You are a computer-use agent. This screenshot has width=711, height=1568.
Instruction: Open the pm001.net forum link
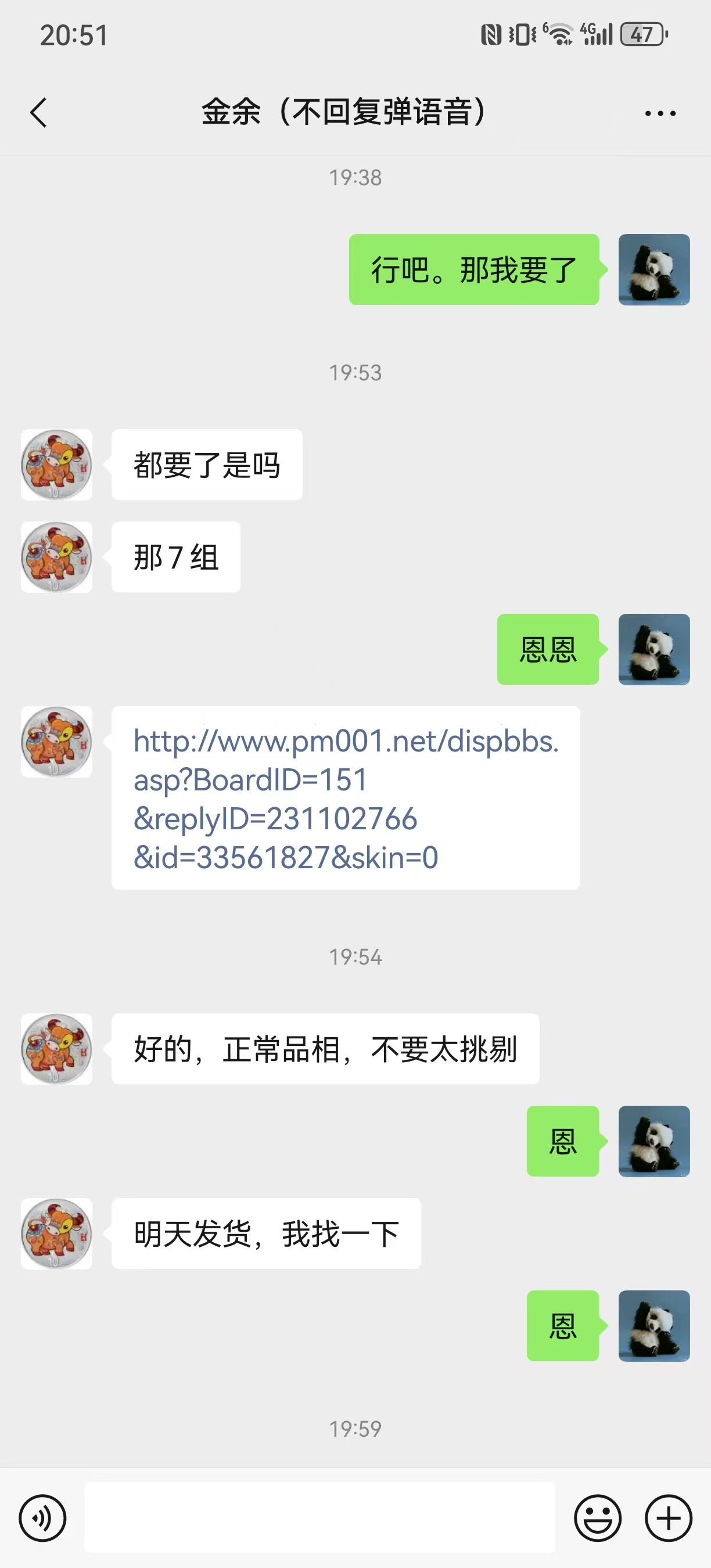pos(345,798)
